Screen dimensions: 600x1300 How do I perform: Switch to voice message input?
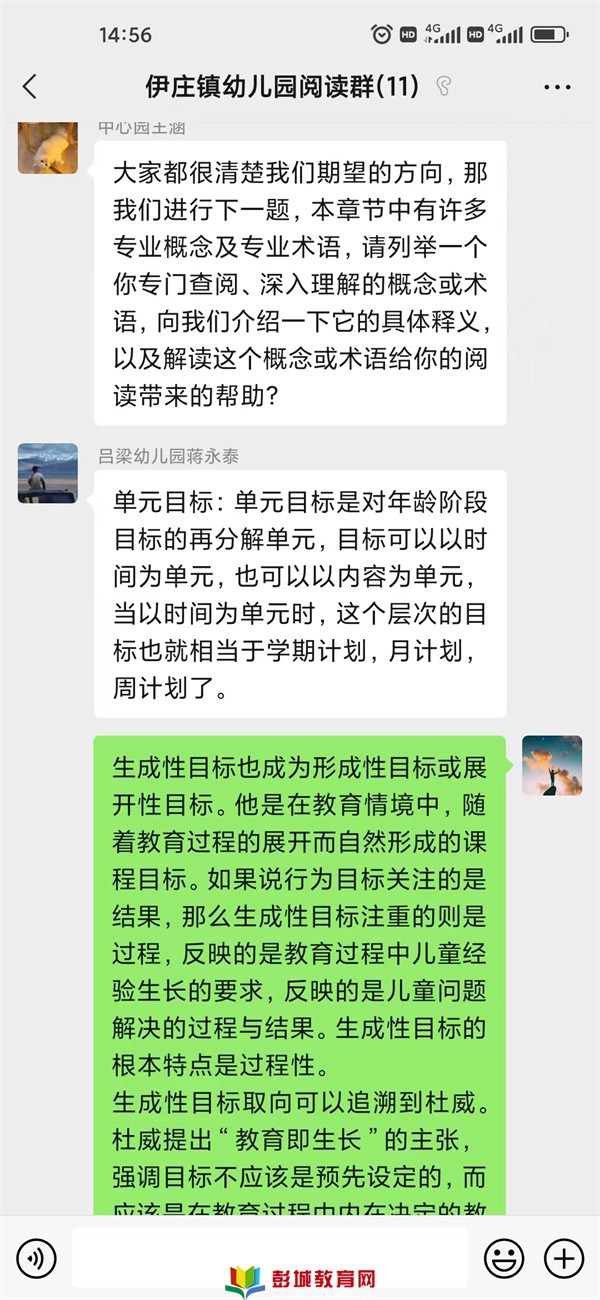(x=36, y=1257)
